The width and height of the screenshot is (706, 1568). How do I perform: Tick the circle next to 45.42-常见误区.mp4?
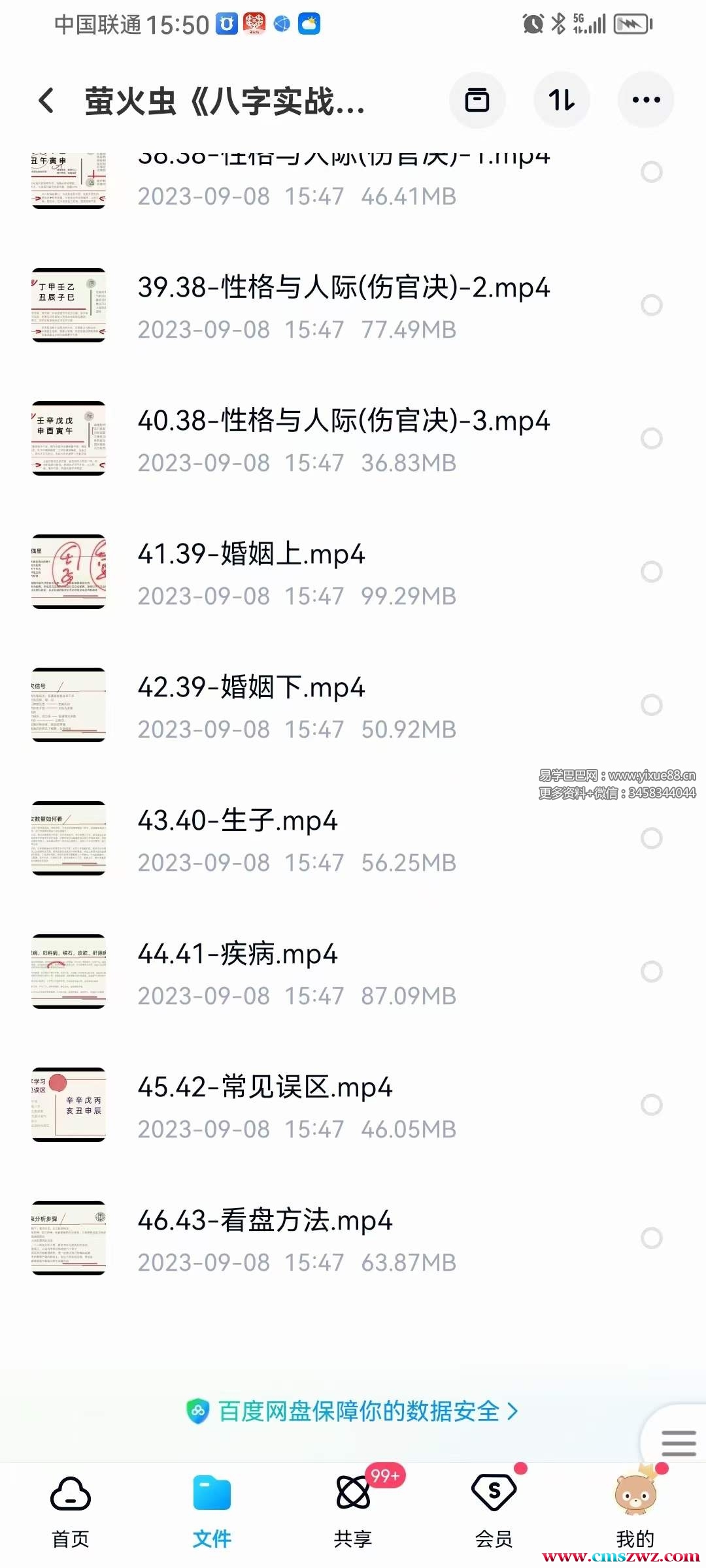point(651,1105)
